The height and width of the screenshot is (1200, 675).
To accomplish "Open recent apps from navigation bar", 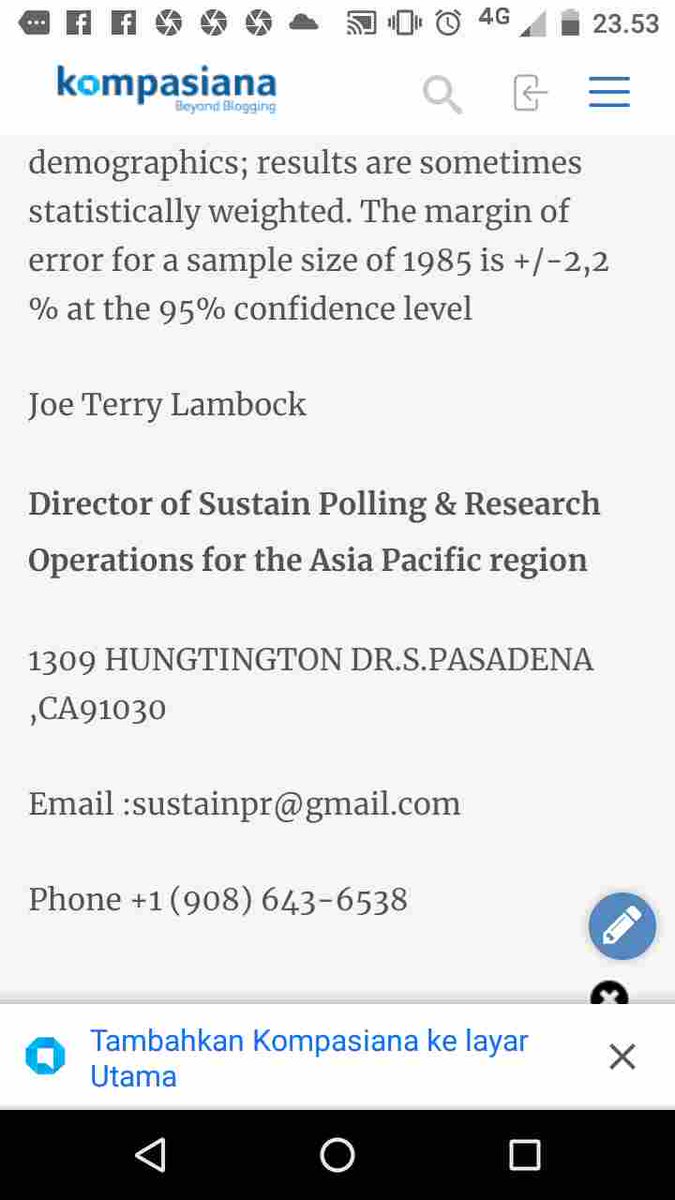I will 524,1155.
